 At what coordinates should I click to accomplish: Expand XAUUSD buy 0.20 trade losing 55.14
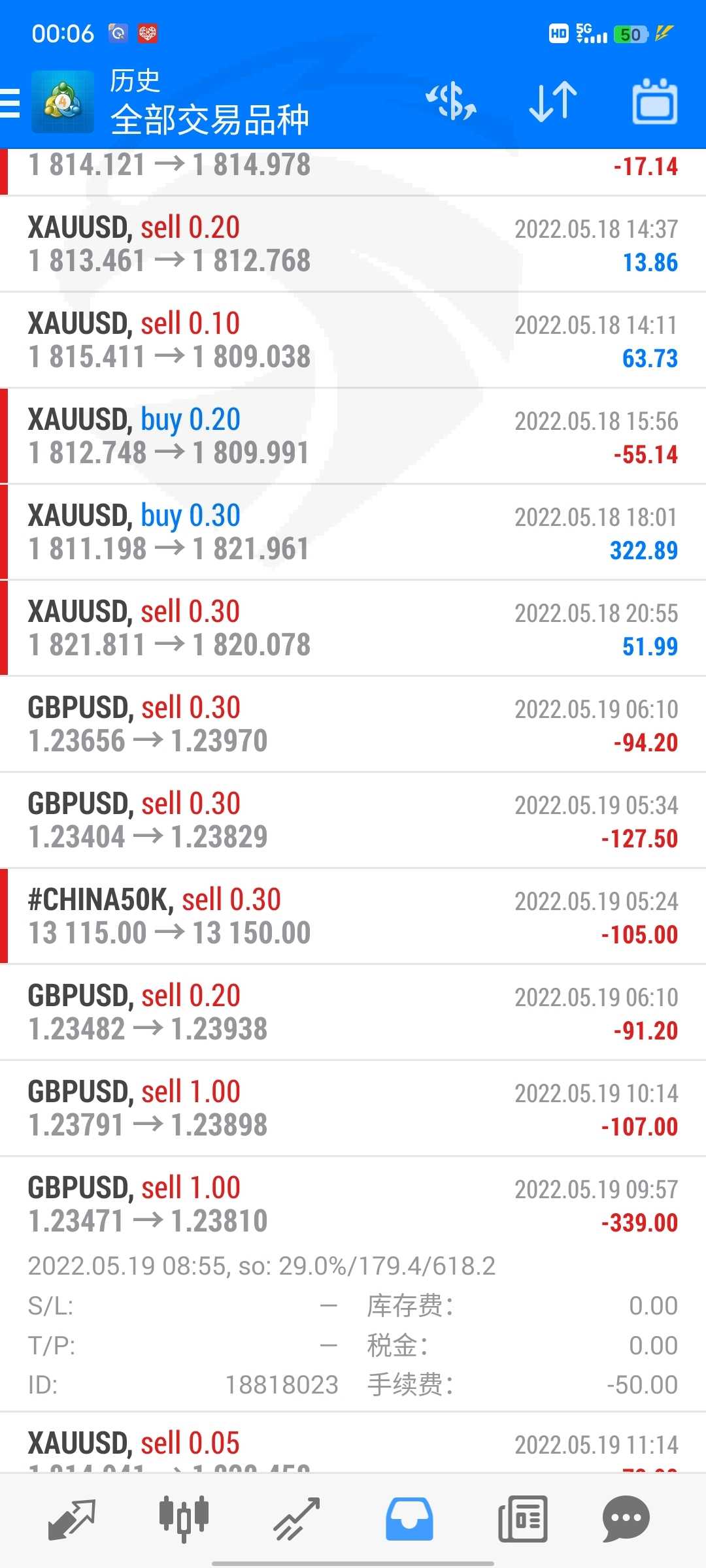click(353, 436)
